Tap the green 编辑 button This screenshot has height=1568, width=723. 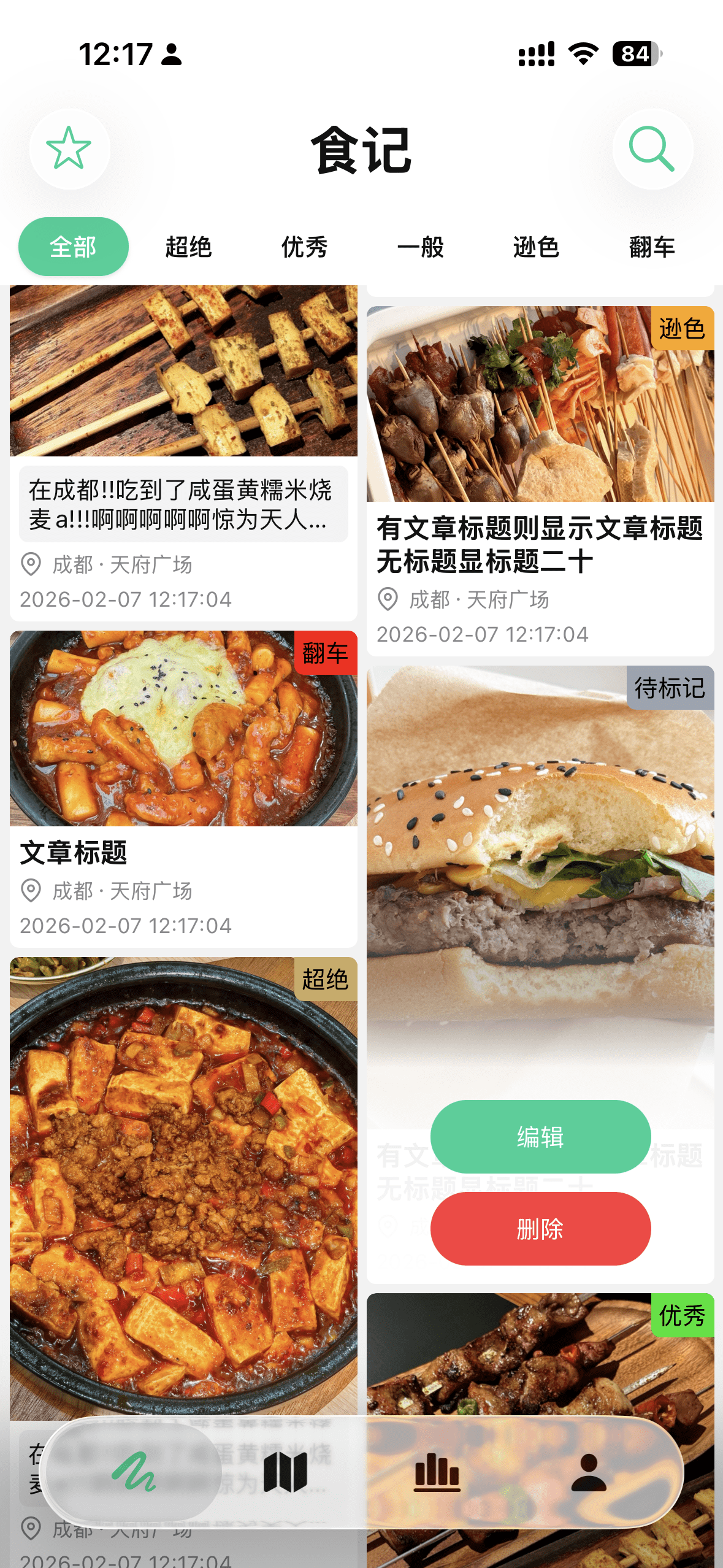point(540,1136)
